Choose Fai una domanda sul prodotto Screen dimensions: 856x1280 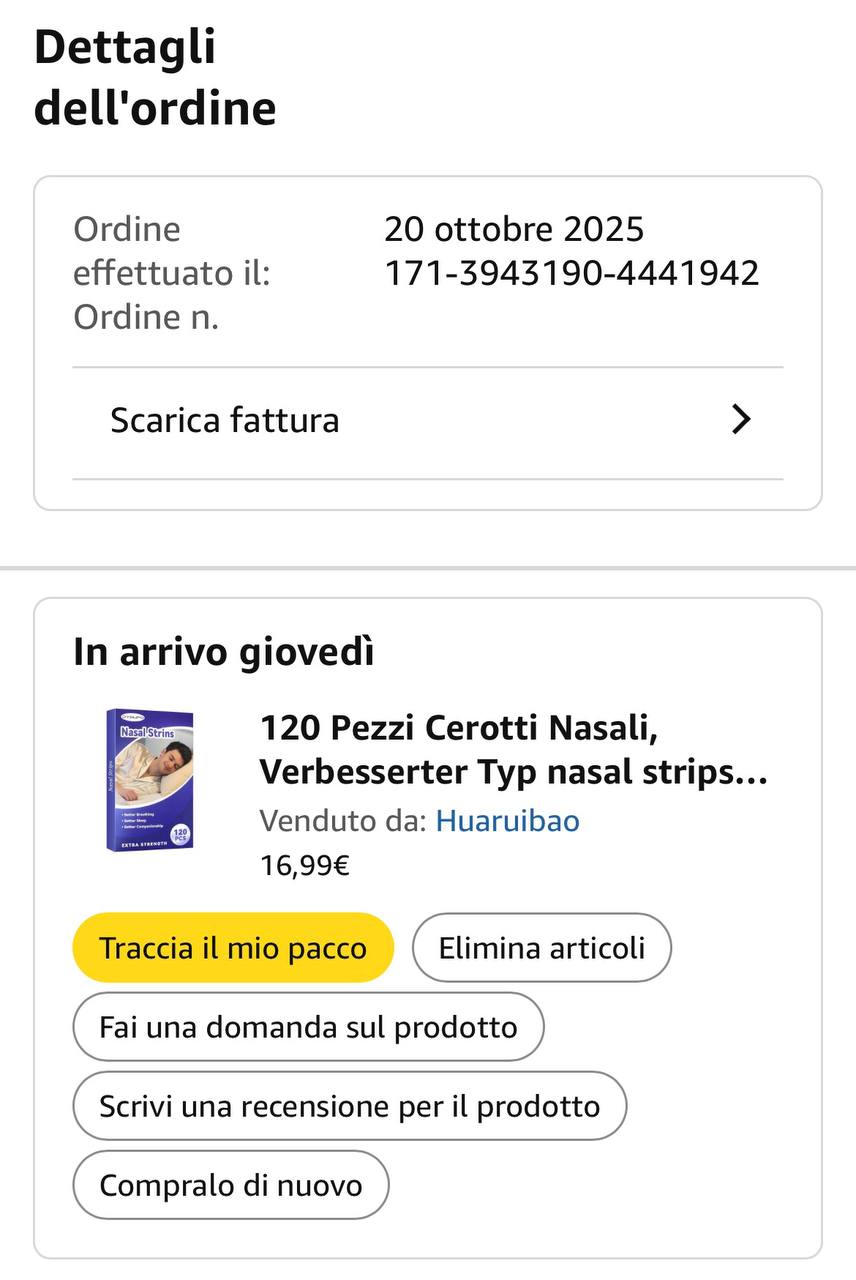[x=308, y=1027]
